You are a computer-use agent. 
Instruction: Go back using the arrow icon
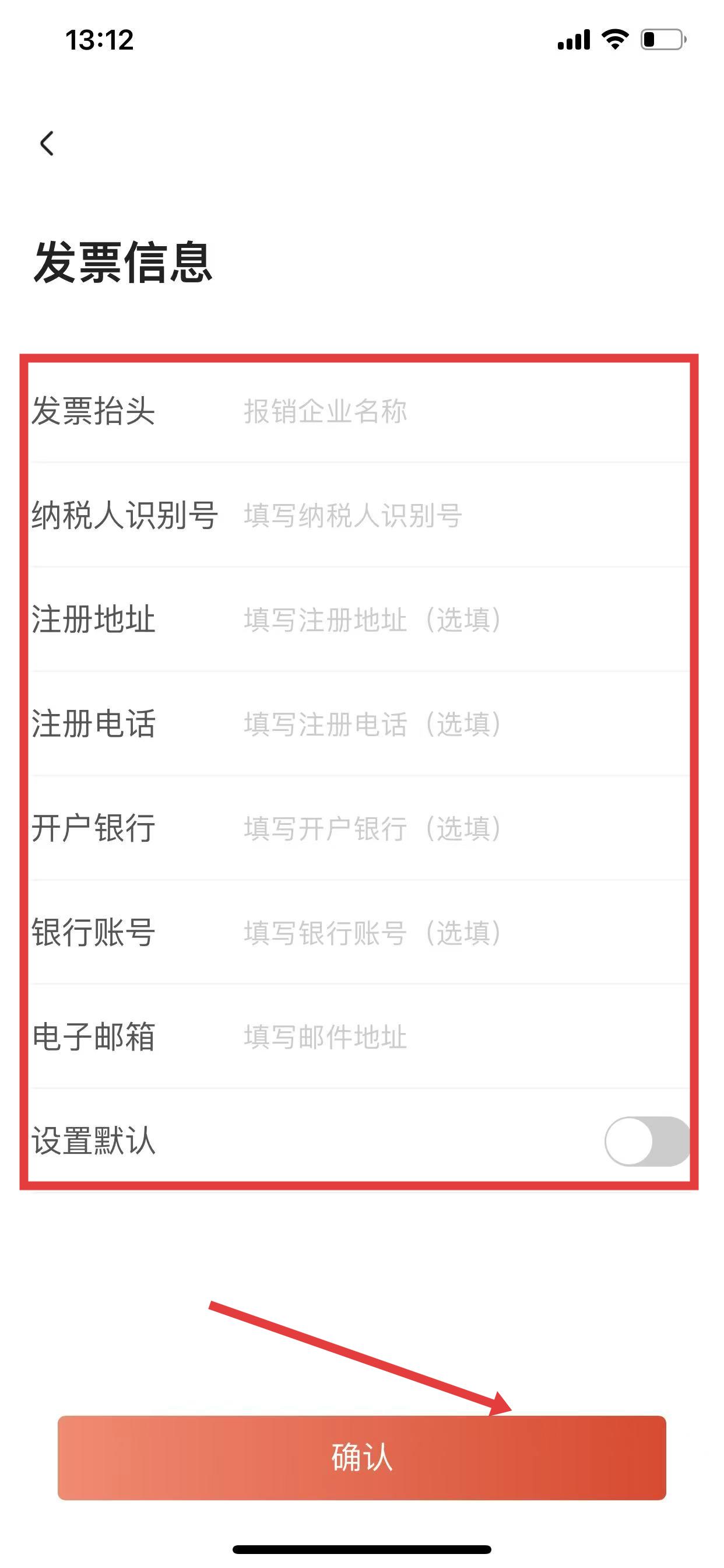(47, 143)
